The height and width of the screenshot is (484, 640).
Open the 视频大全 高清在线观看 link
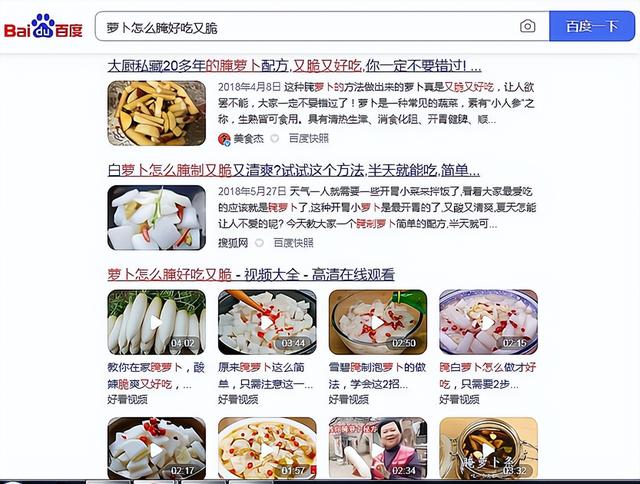coord(251,274)
